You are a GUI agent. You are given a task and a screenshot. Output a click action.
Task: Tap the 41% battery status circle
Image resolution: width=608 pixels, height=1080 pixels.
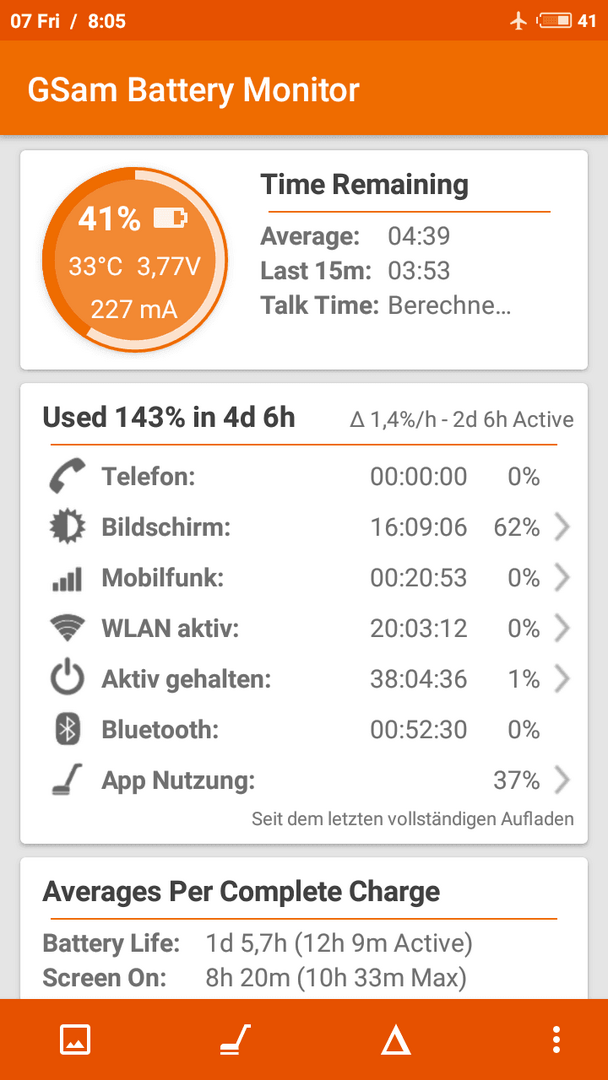[x=135, y=260]
